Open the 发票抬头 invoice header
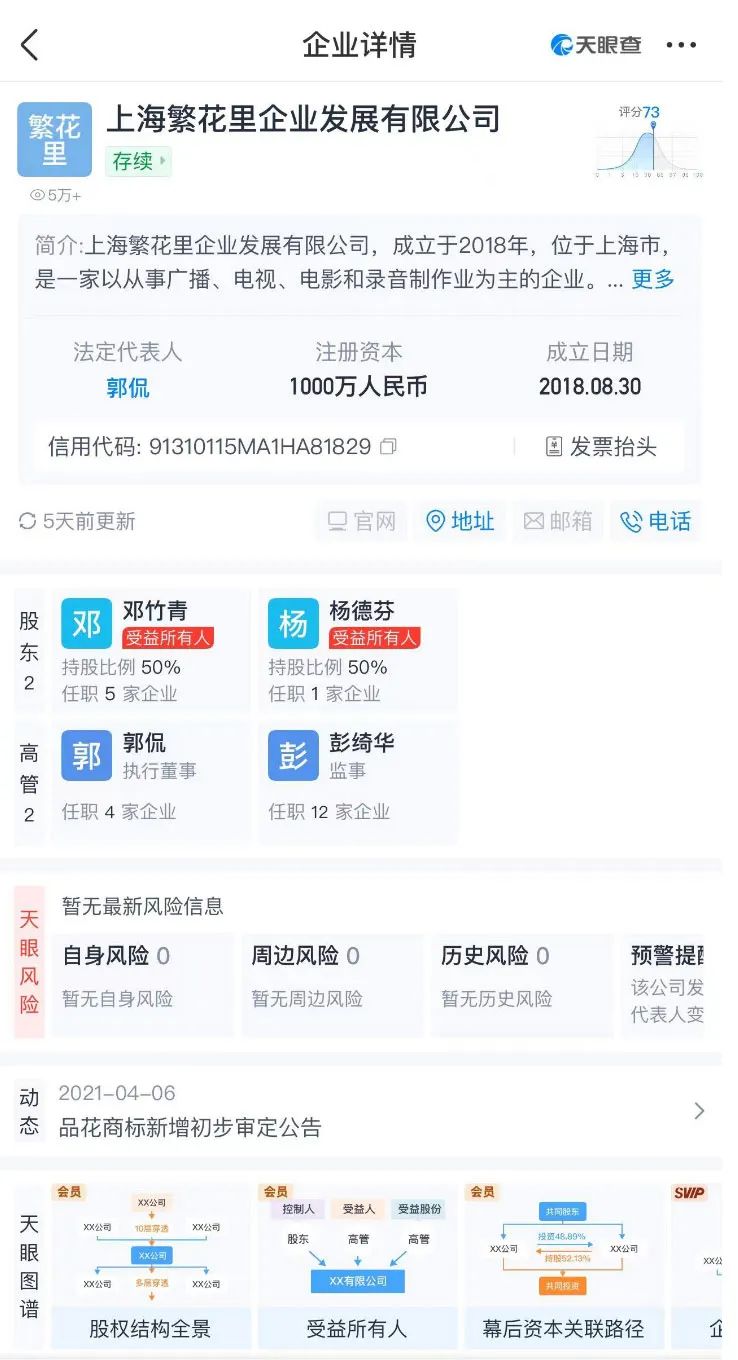The width and height of the screenshot is (738, 1360). click(601, 447)
